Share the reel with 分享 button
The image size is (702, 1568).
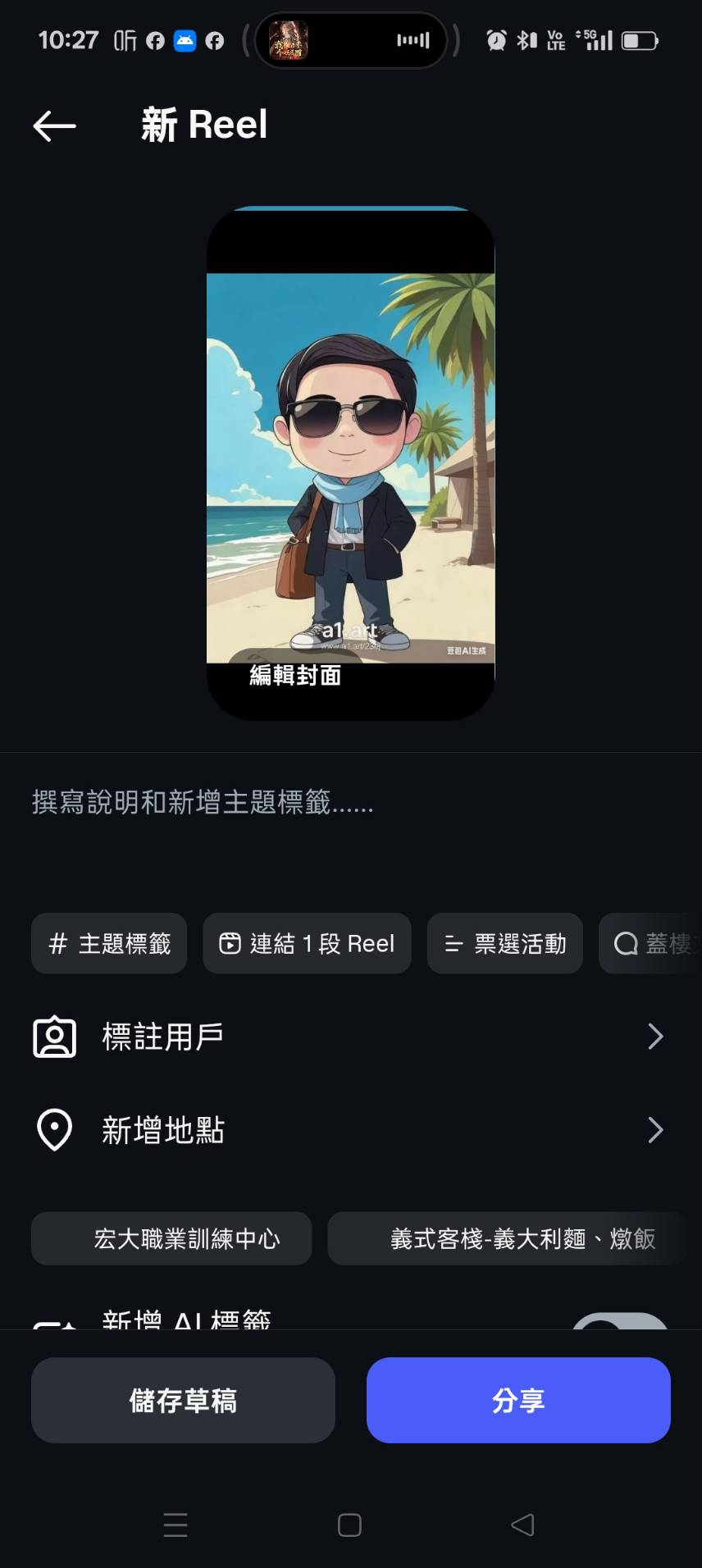click(x=518, y=1400)
